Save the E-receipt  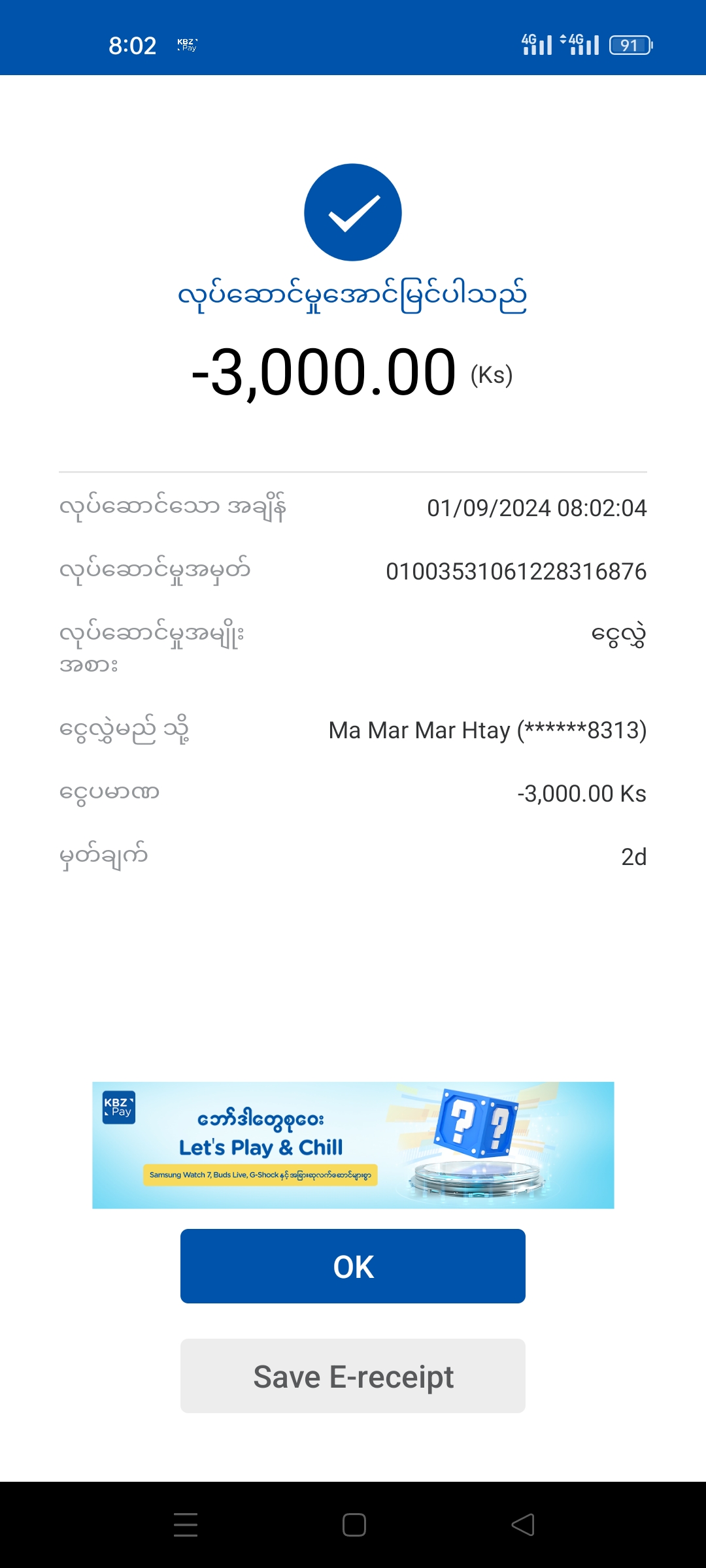pyautogui.click(x=353, y=1376)
